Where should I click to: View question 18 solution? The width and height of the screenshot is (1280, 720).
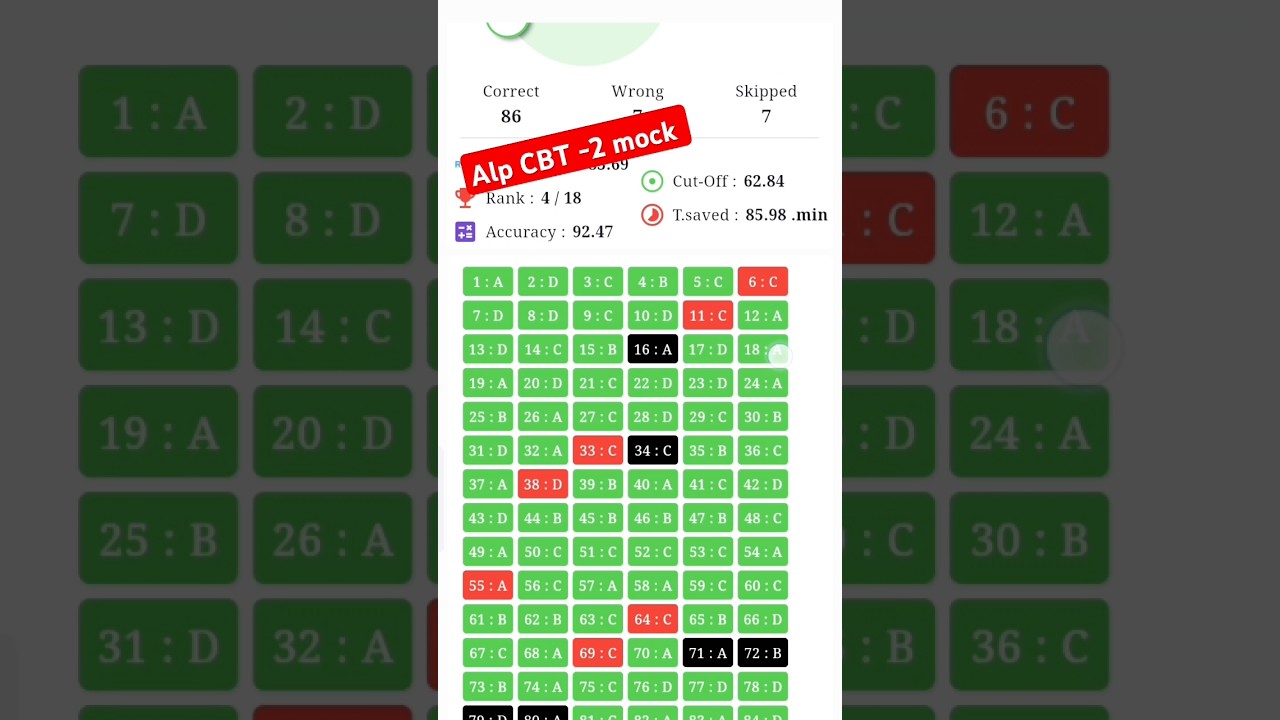762,349
